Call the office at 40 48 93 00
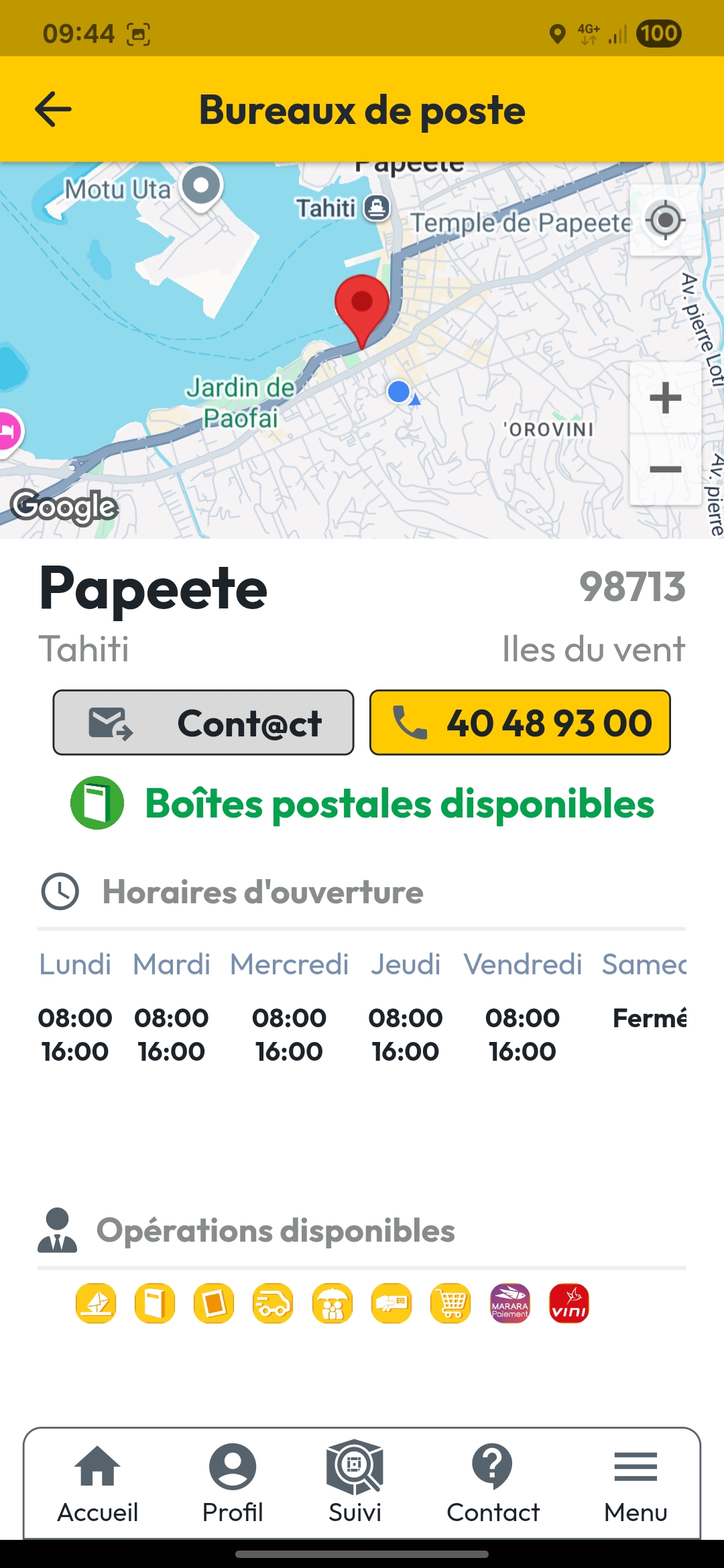This screenshot has width=724, height=1568. pyautogui.click(x=520, y=722)
